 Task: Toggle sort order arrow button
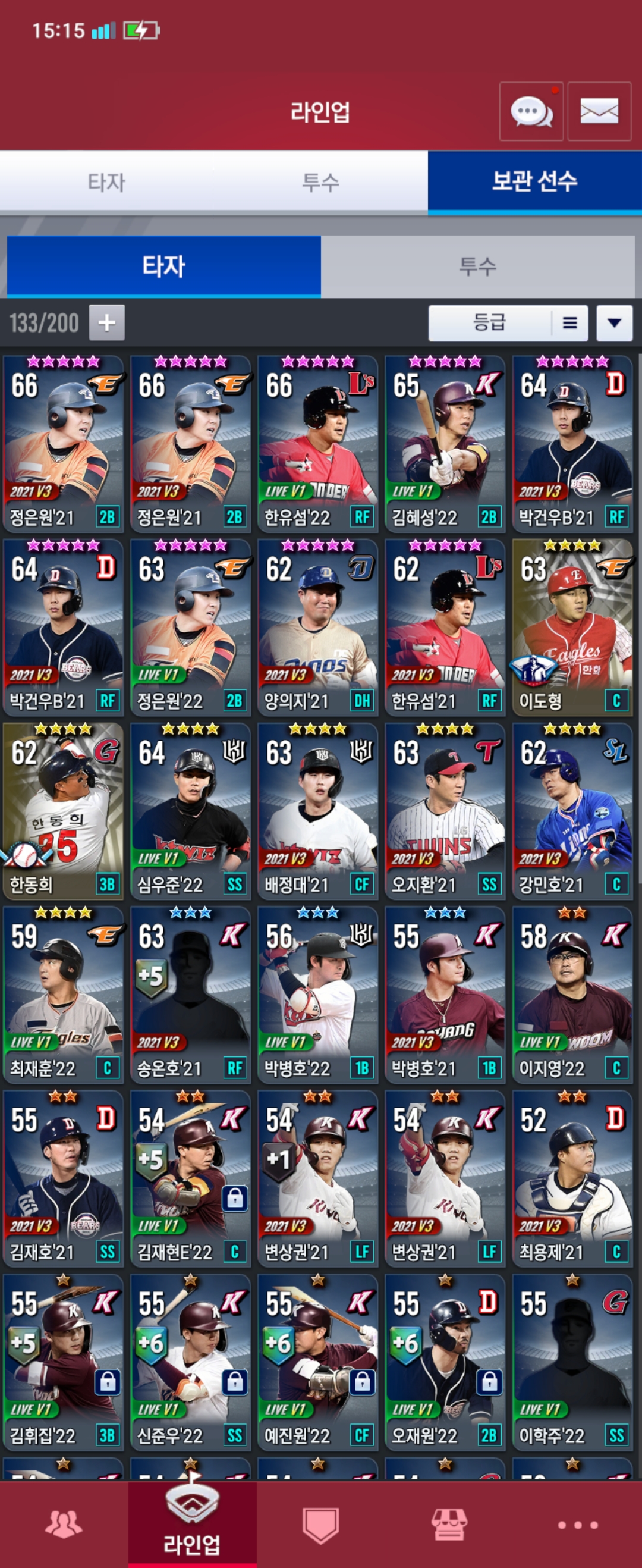pyautogui.click(x=614, y=322)
